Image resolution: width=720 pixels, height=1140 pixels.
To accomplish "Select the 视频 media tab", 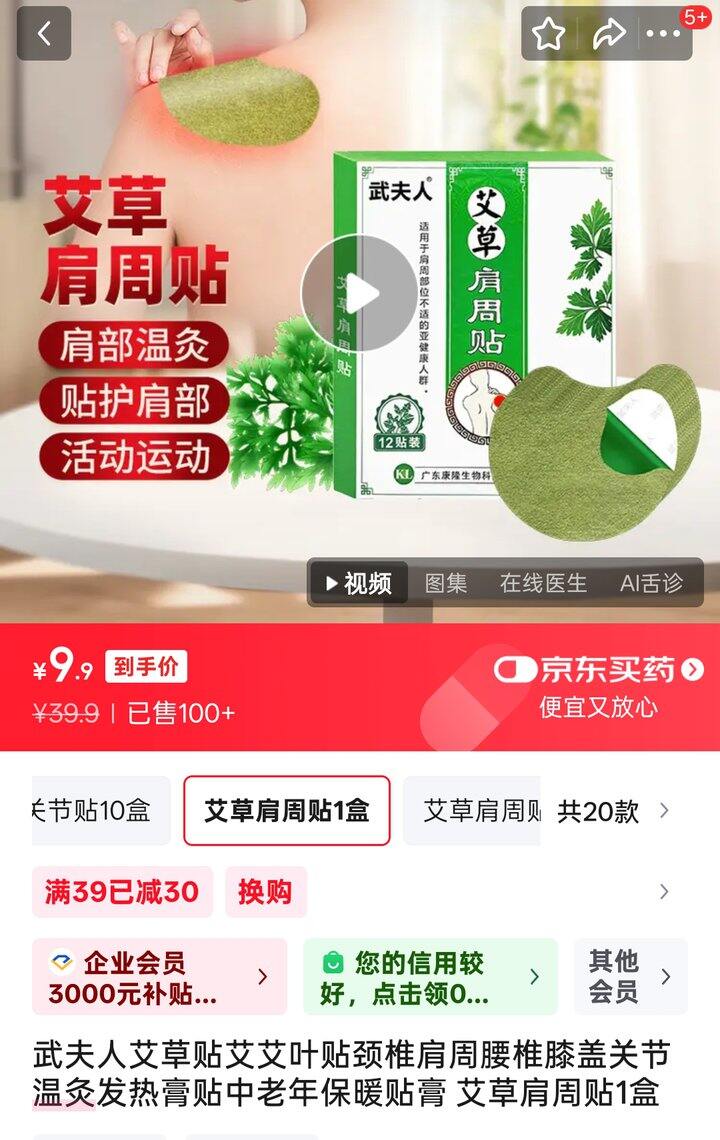I will point(359,583).
